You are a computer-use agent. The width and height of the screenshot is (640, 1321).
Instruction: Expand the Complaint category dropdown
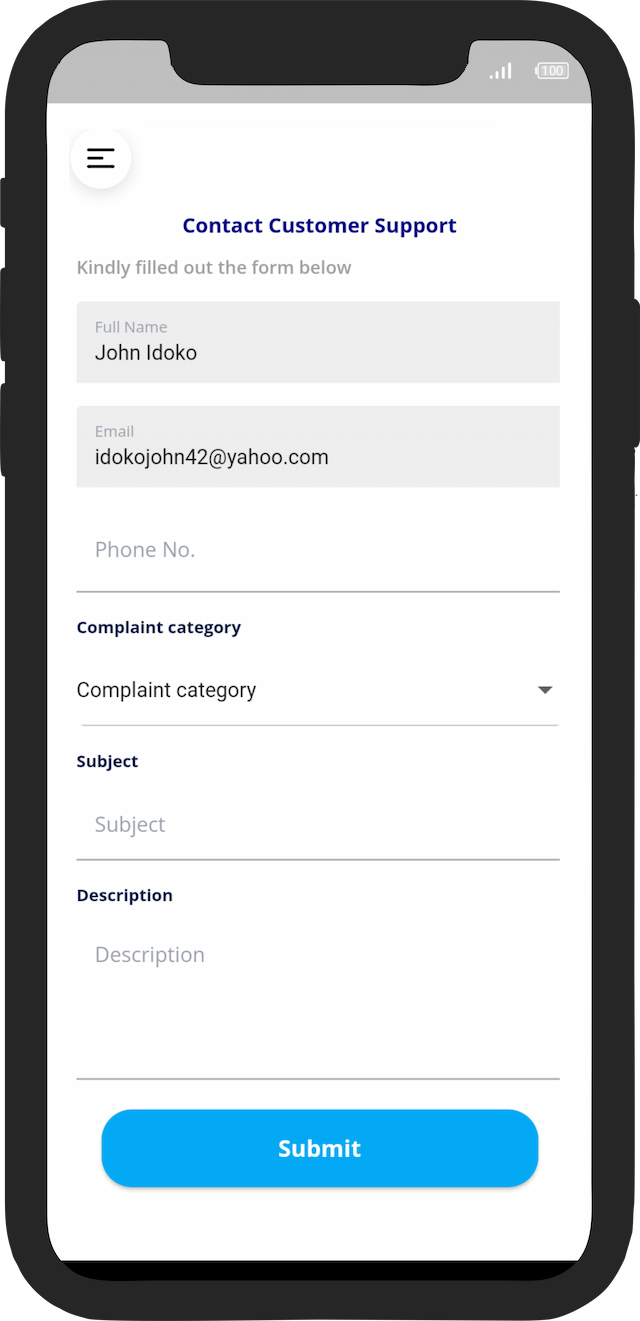click(x=318, y=690)
